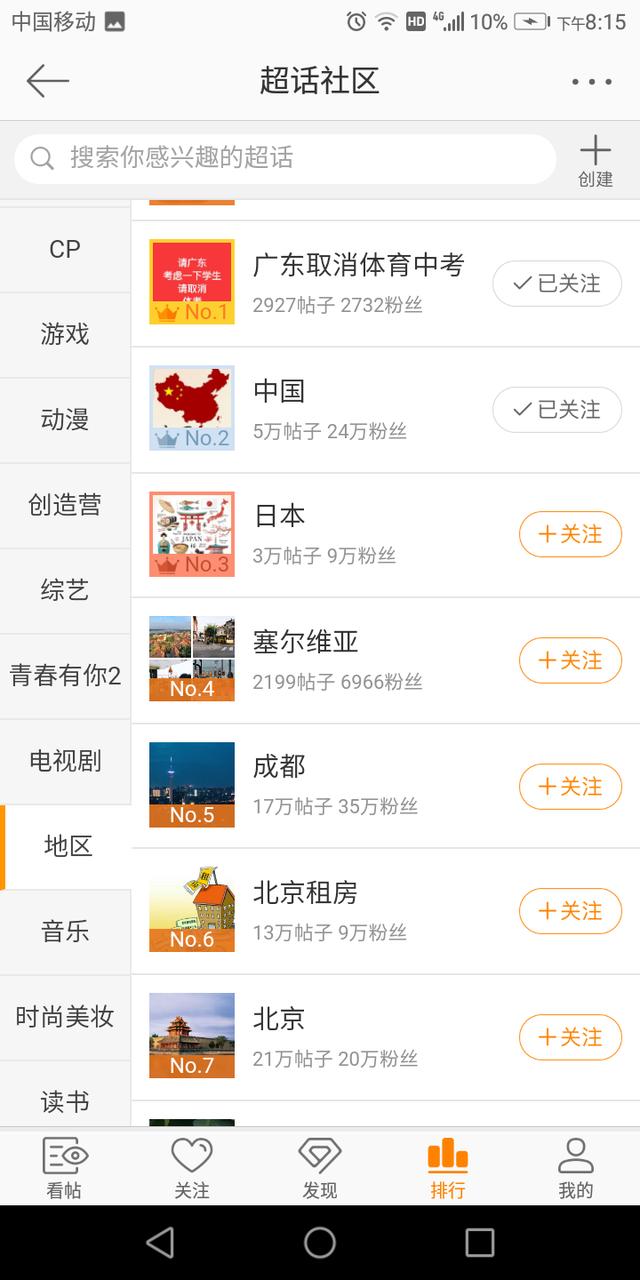This screenshot has width=640, height=1280.
Task: Go back using the top arrow
Action: pyautogui.click(x=47, y=81)
